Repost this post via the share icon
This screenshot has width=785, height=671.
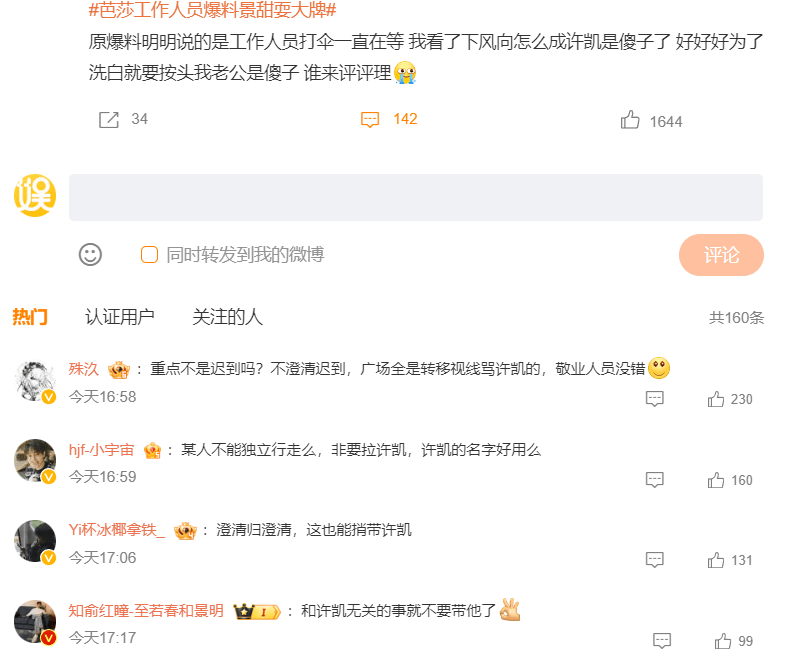(109, 120)
